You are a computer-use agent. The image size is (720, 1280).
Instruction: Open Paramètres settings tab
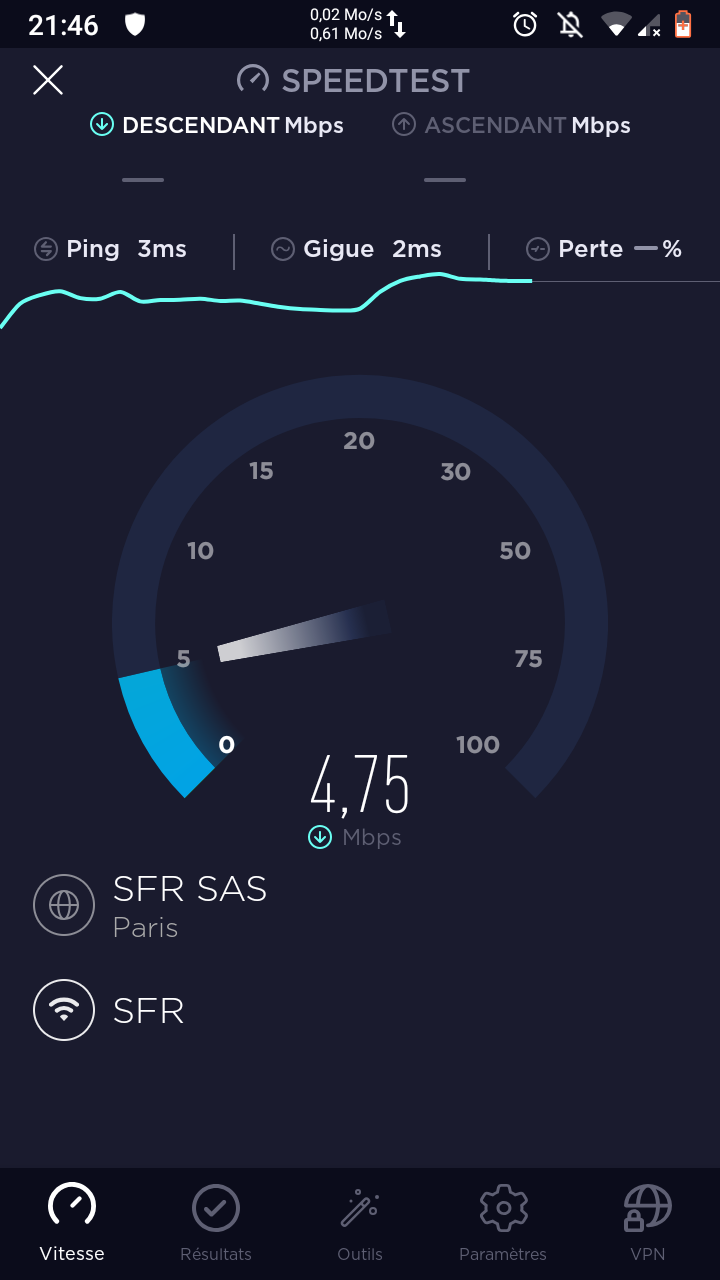503,1222
